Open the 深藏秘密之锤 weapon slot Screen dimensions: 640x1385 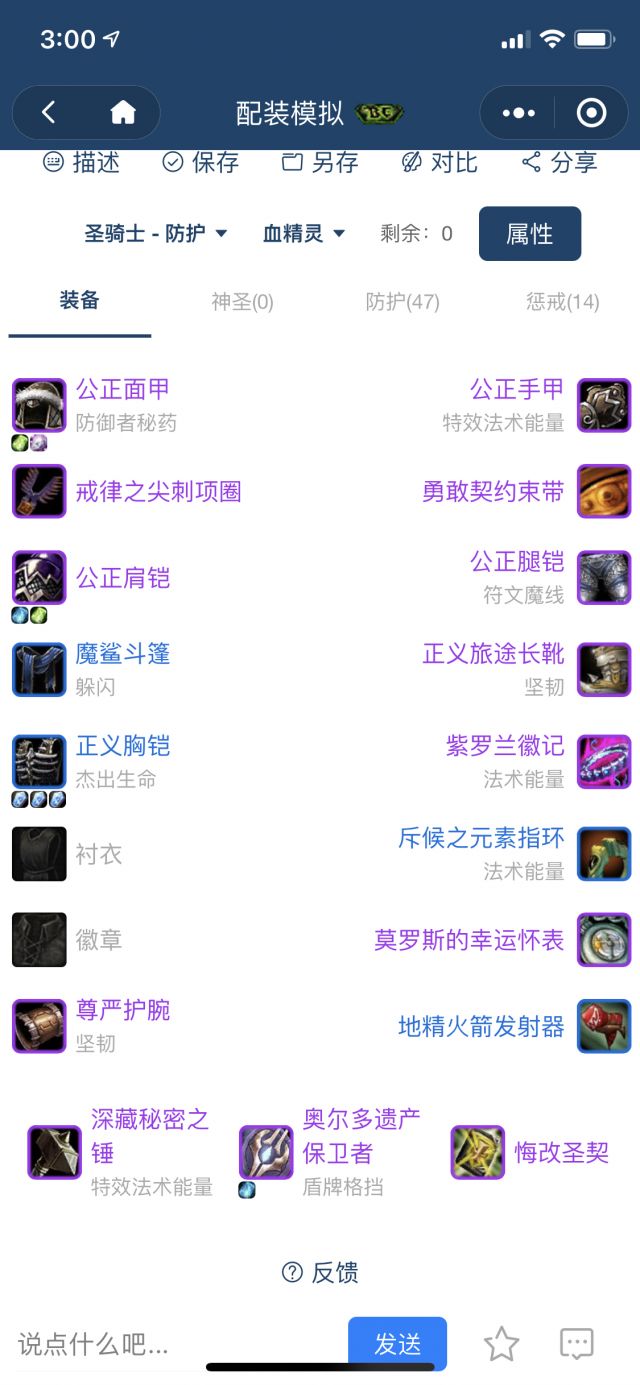(x=150, y=1135)
